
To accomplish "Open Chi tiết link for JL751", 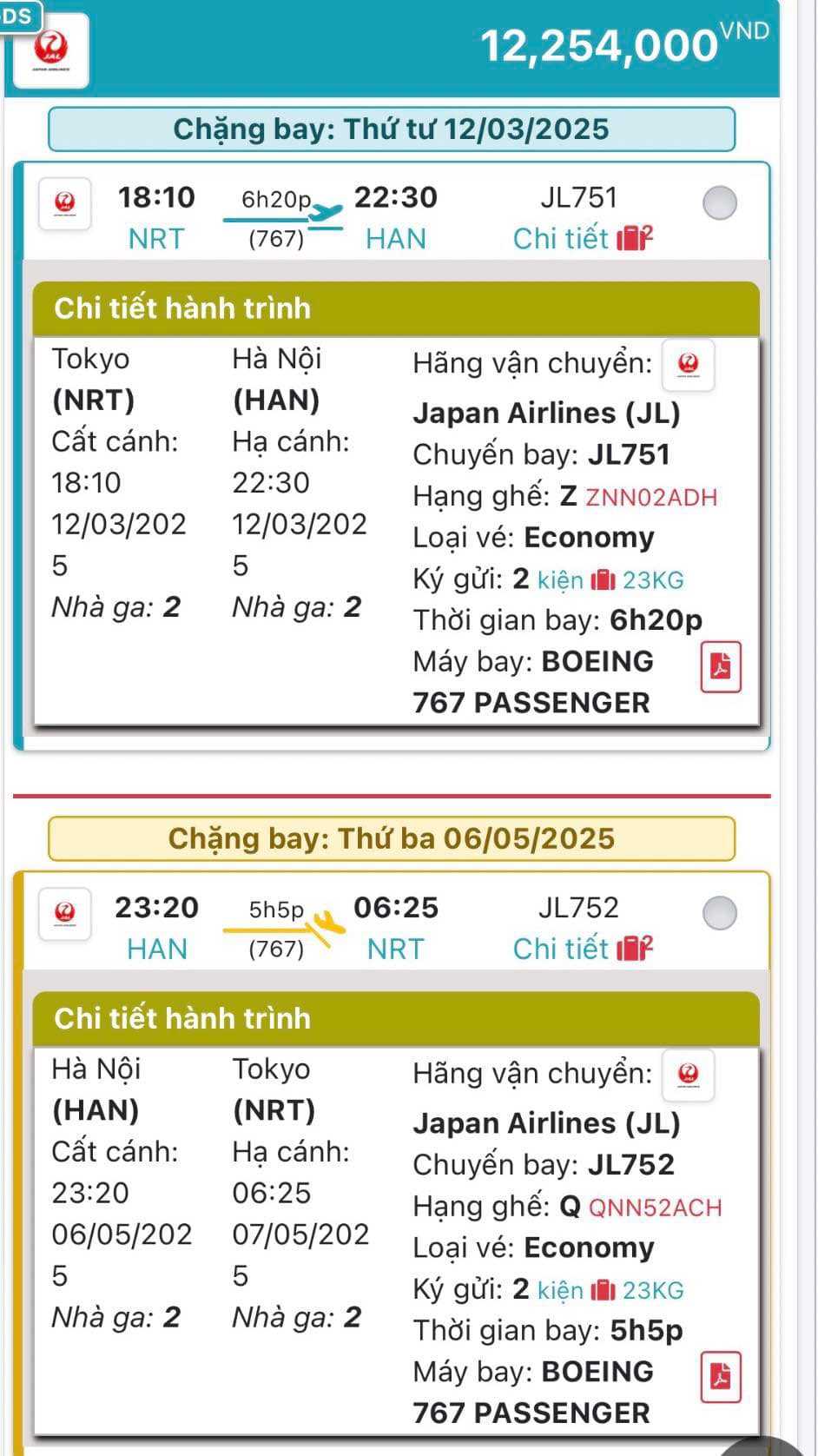I will 561,238.
